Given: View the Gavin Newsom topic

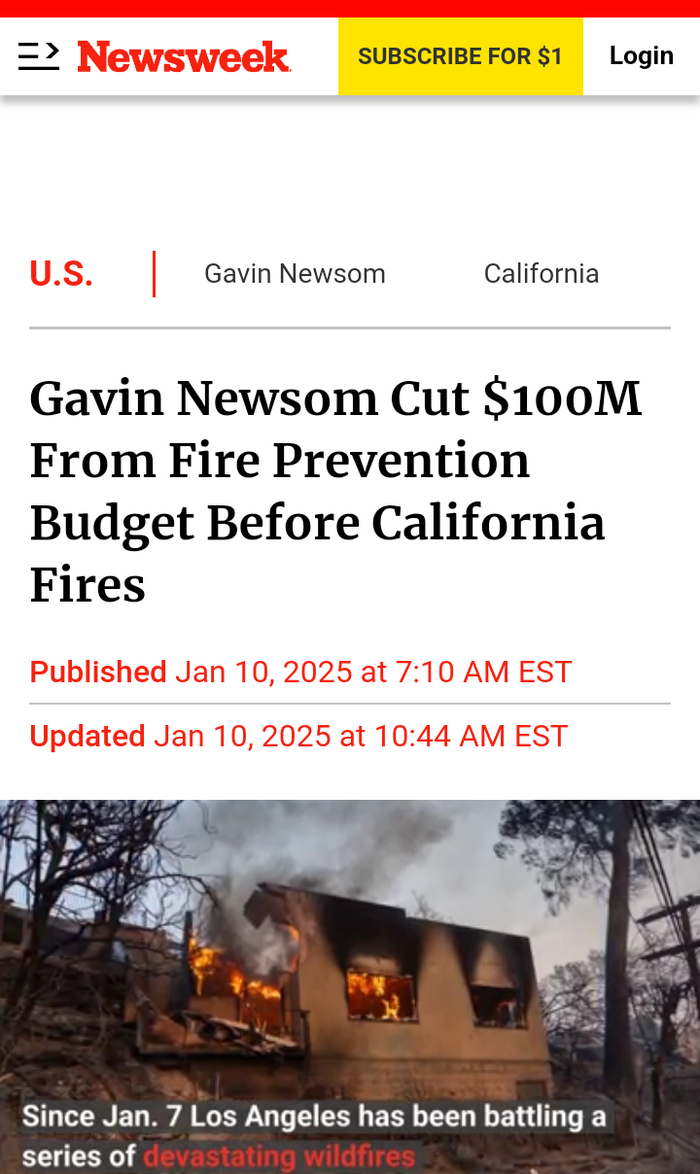Looking at the screenshot, I should pos(295,274).
